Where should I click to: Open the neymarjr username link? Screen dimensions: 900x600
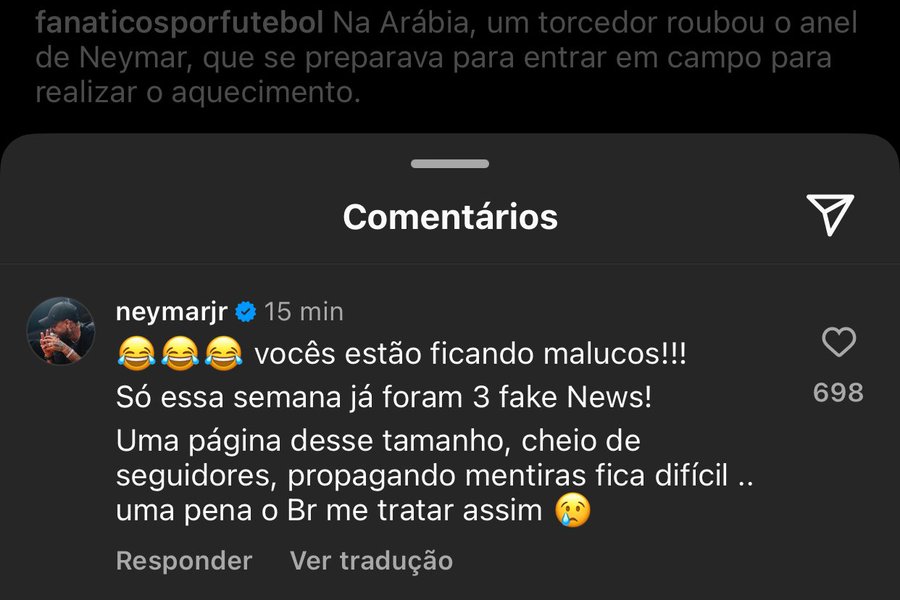[x=173, y=312]
